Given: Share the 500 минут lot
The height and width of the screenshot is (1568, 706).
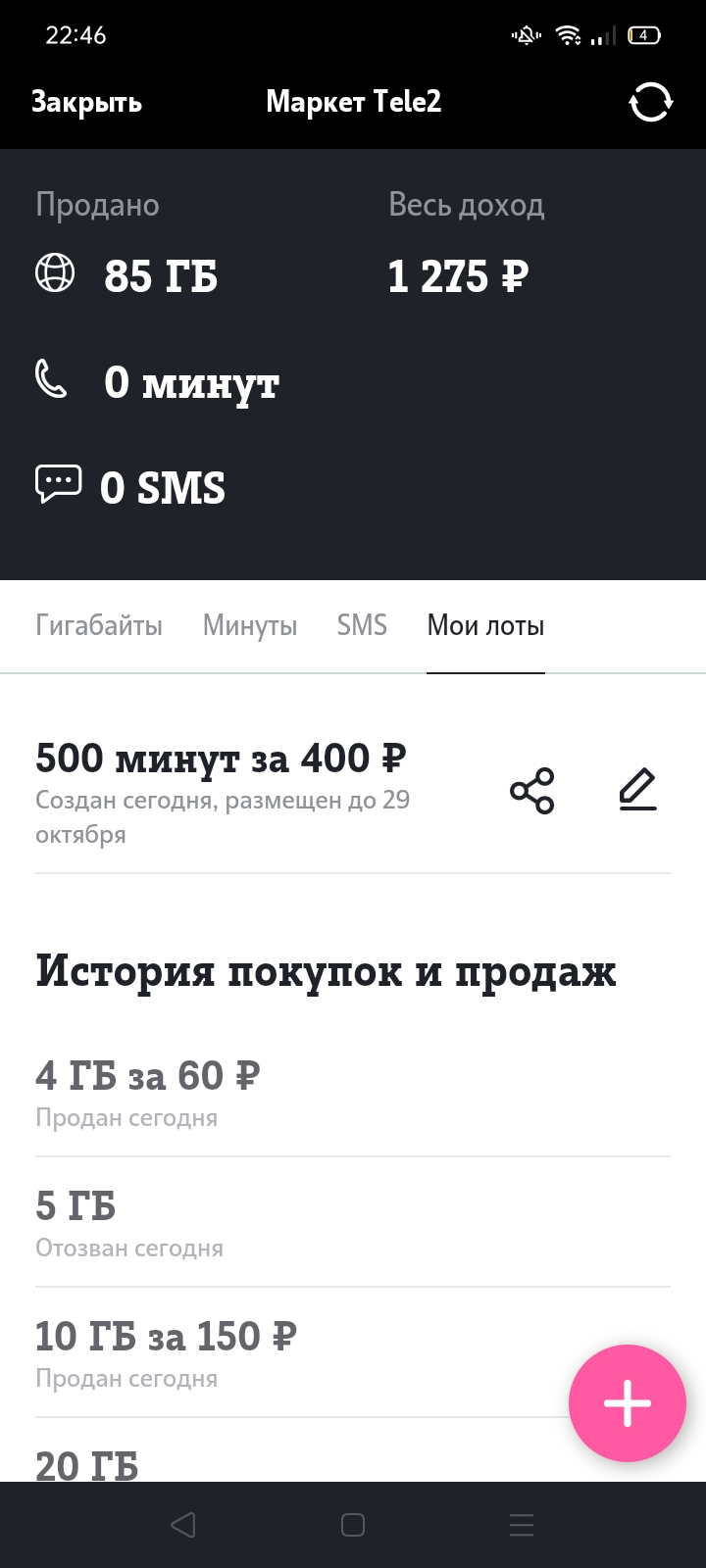Looking at the screenshot, I should point(531,790).
